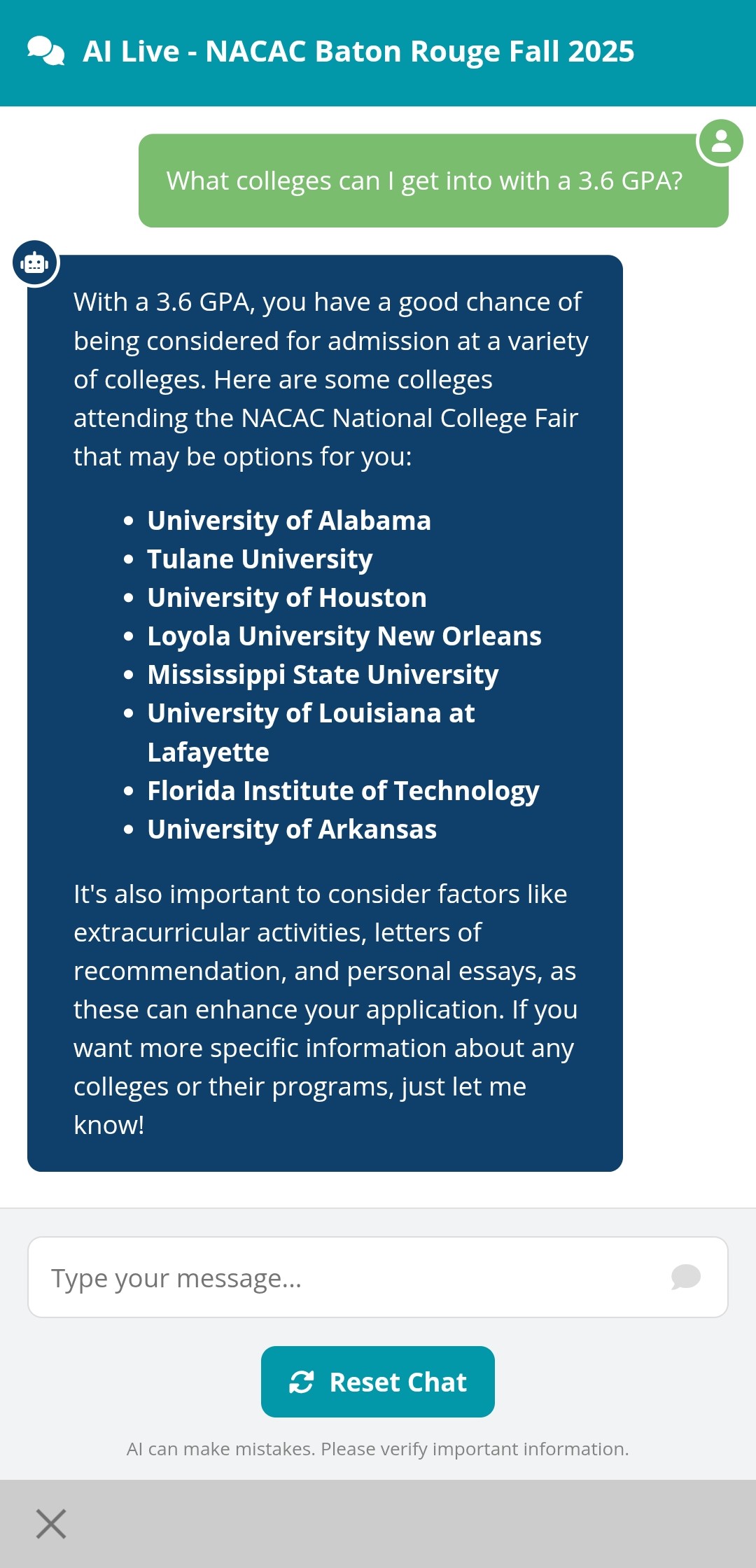
Task: Tap the send message bubble icon
Action: tap(685, 1277)
